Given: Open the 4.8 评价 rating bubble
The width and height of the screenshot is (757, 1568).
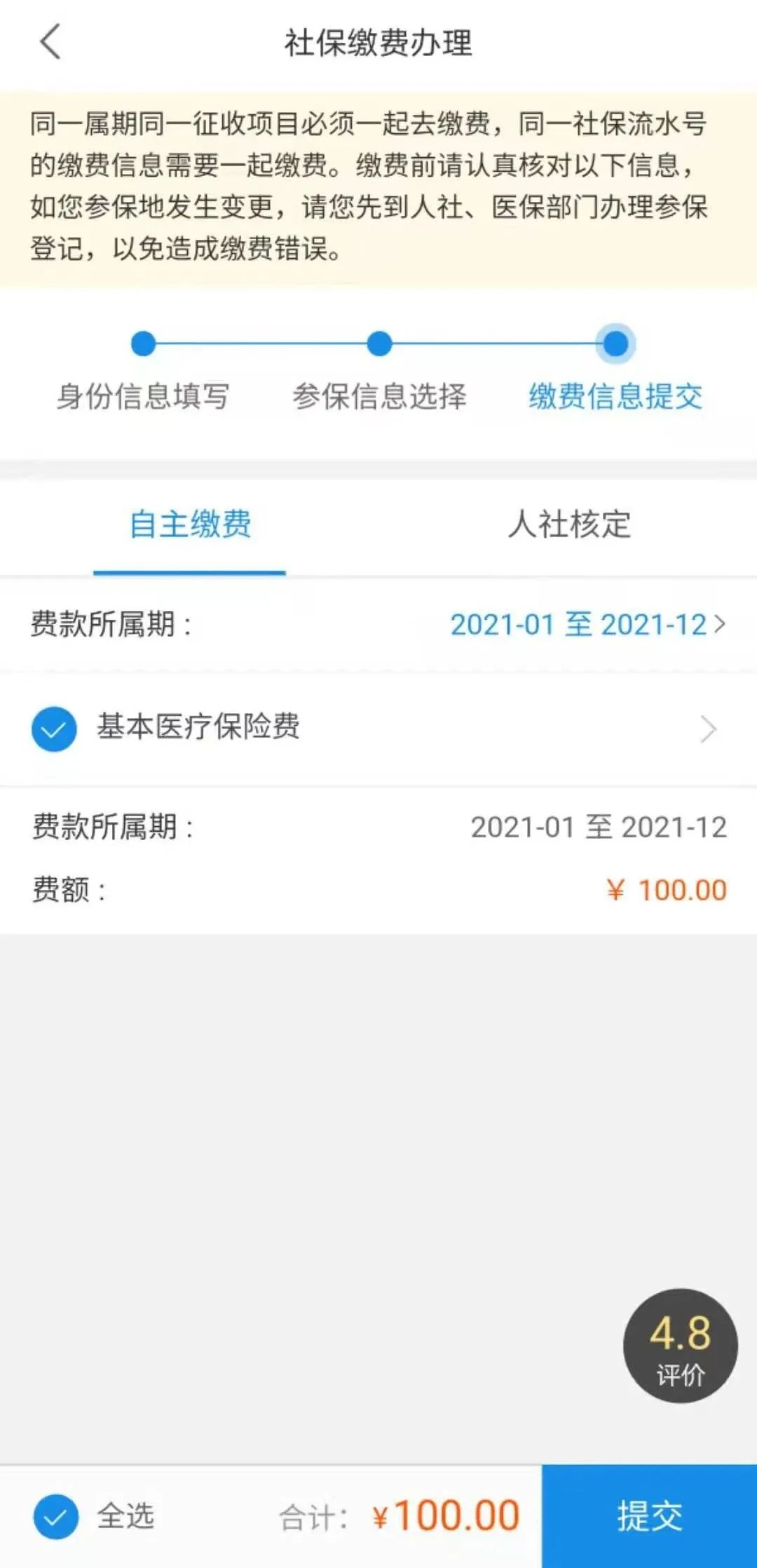Looking at the screenshot, I should (680, 1345).
